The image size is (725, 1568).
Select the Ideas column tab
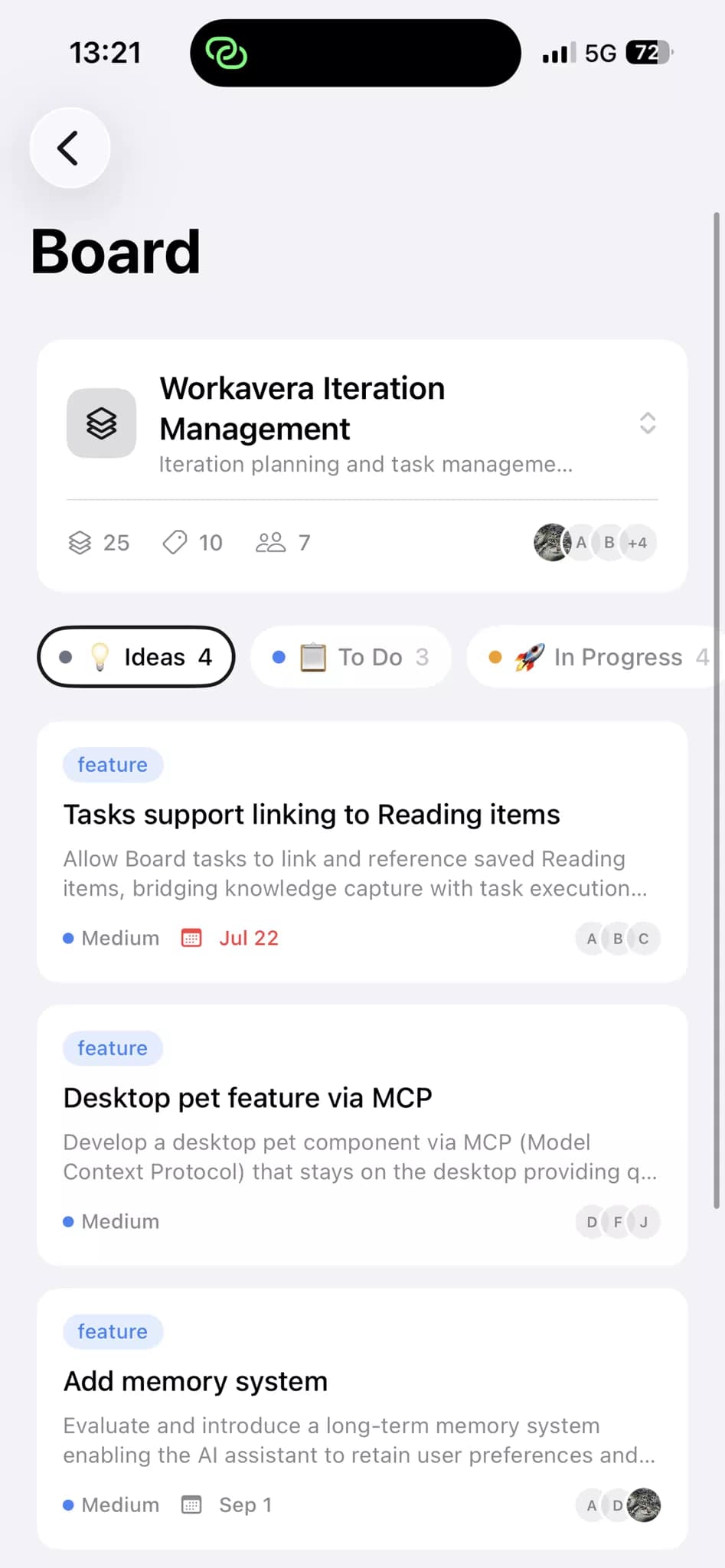[x=136, y=657]
